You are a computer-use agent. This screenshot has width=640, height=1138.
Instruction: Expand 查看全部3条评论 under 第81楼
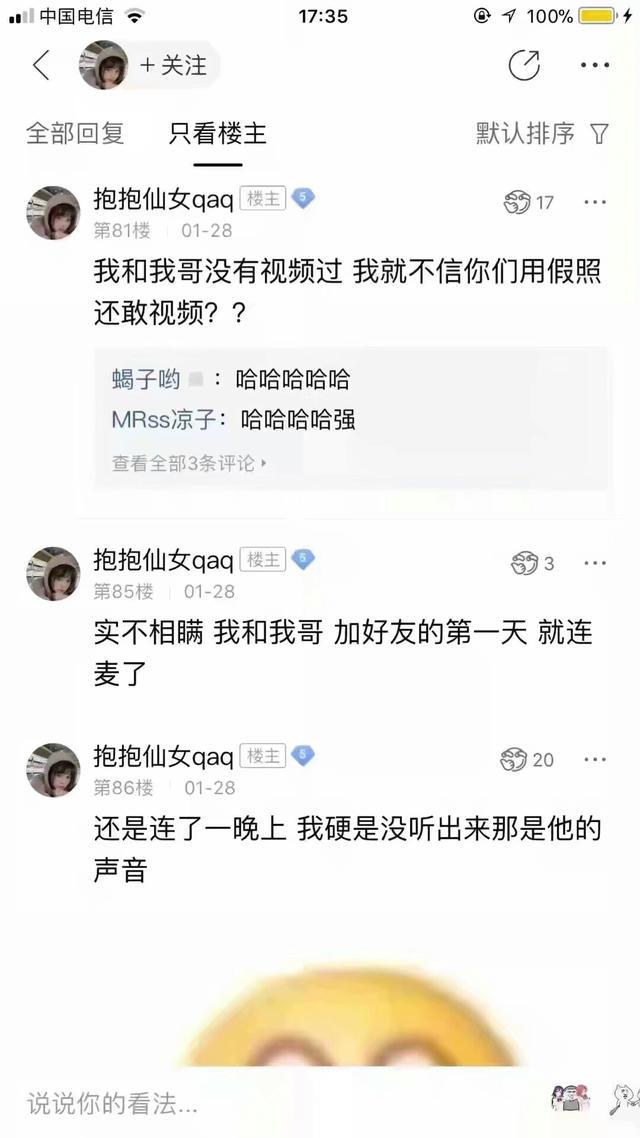[x=189, y=463]
